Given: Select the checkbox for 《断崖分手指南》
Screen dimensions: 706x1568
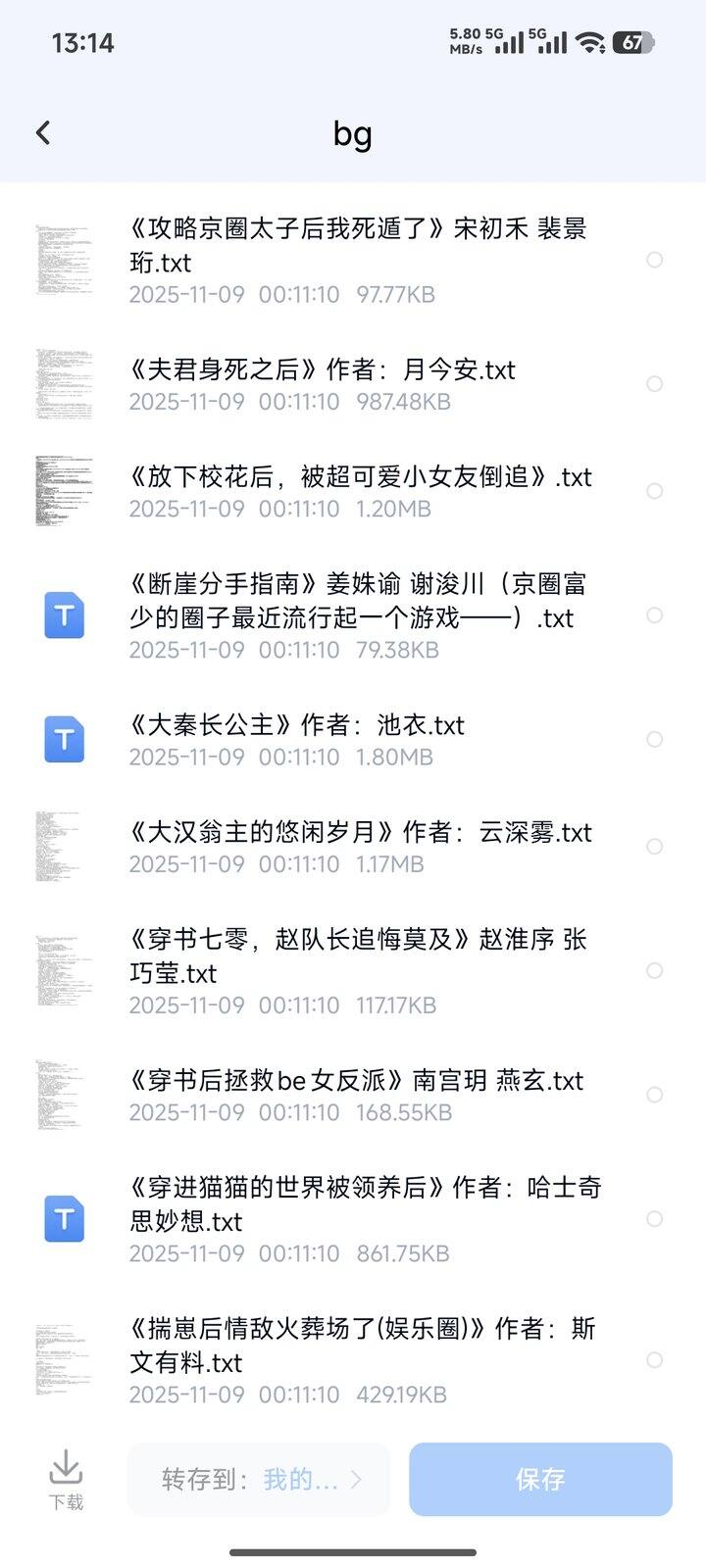Looking at the screenshot, I should [x=654, y=615].
